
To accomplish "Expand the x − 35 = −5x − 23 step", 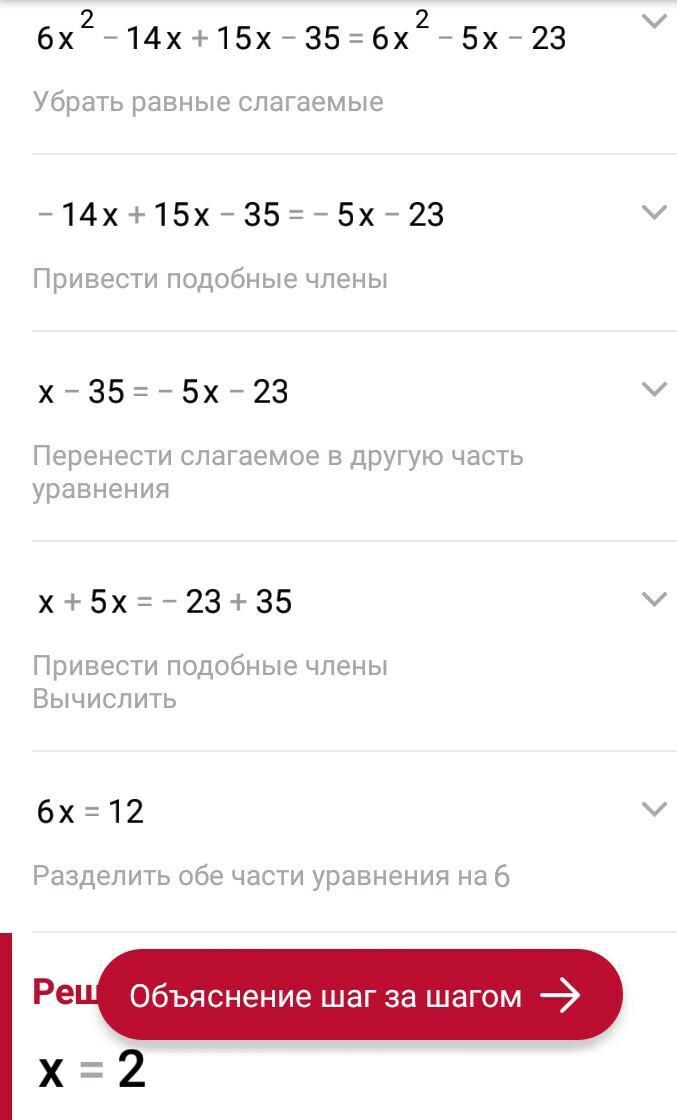I will click(654, 389).
